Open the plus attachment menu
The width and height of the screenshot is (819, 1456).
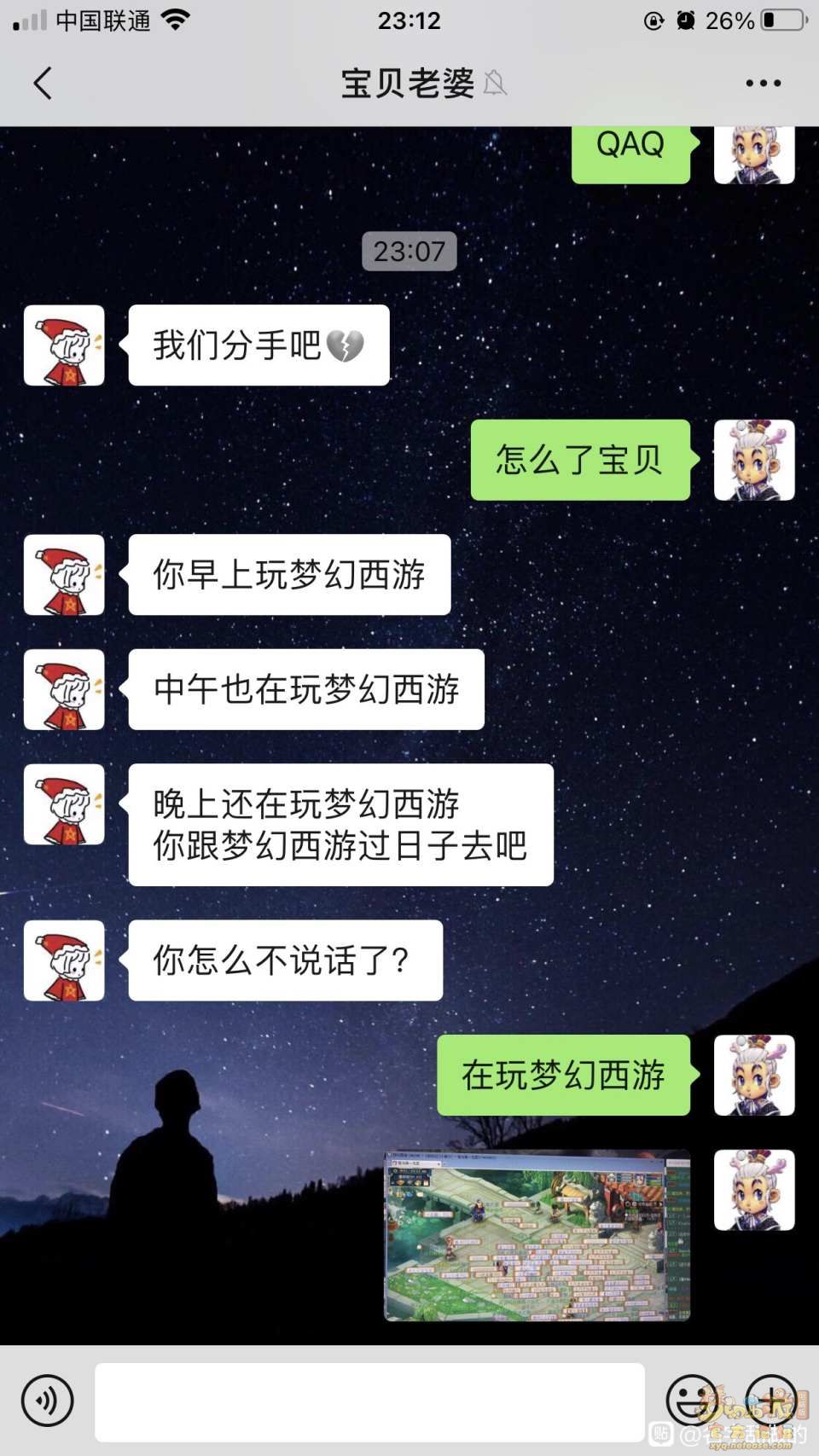tap(771, 1401)
